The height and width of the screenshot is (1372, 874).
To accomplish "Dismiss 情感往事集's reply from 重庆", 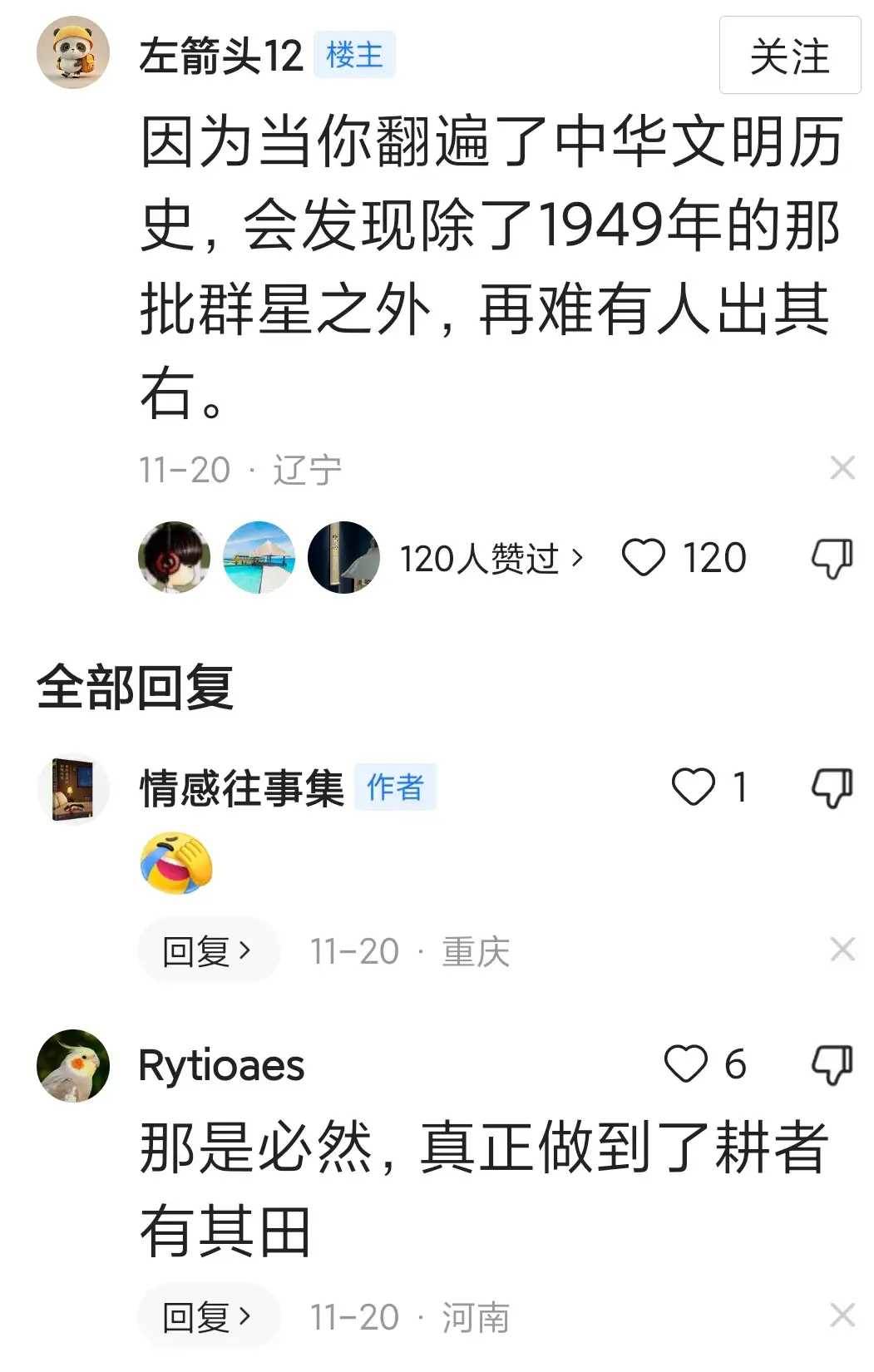I will tap(842, 949).
